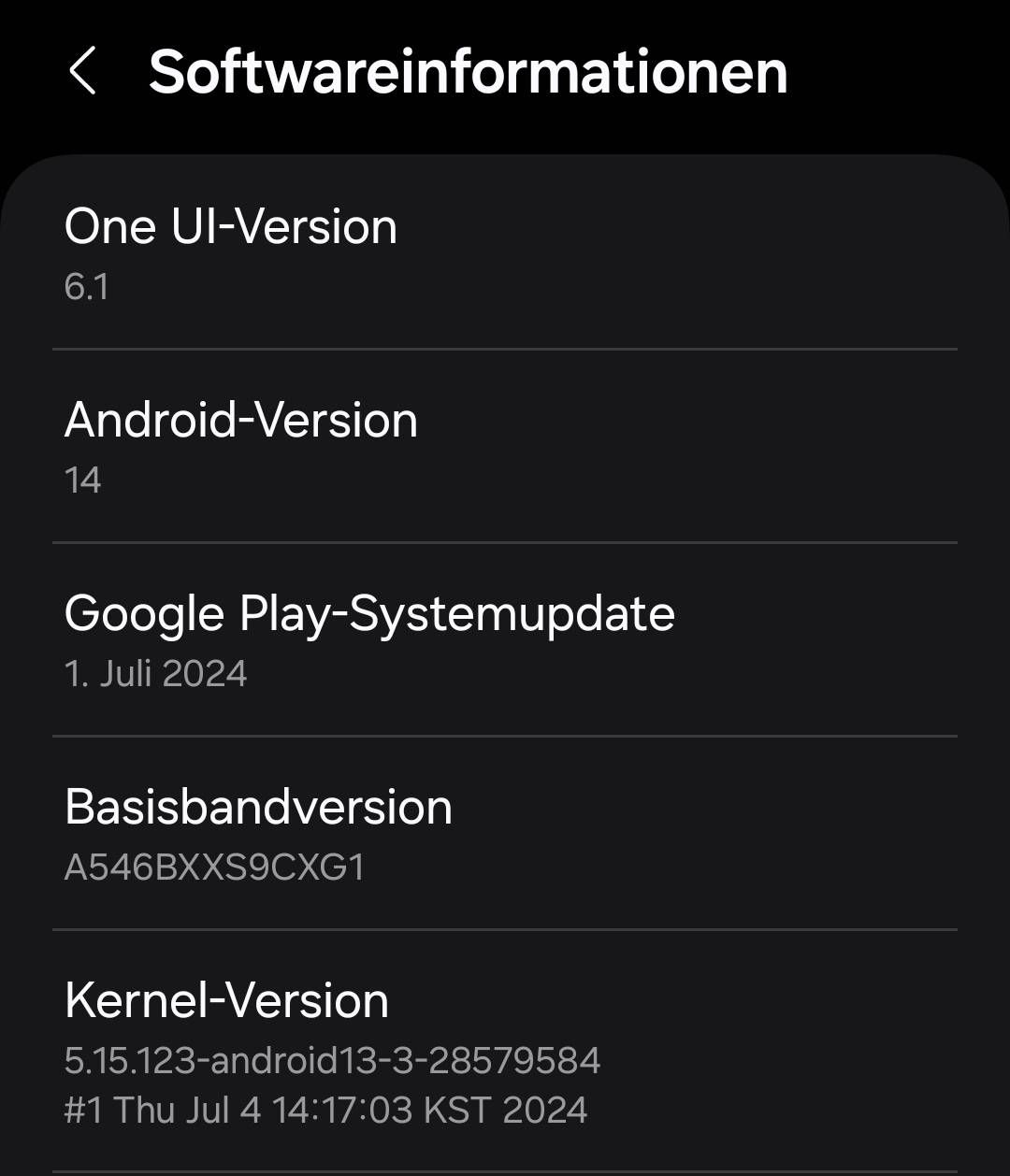The width and height of the screenshot is (1010, 1176).
Task: Tap the Basisbandversion label text
Action: point(257,807)
